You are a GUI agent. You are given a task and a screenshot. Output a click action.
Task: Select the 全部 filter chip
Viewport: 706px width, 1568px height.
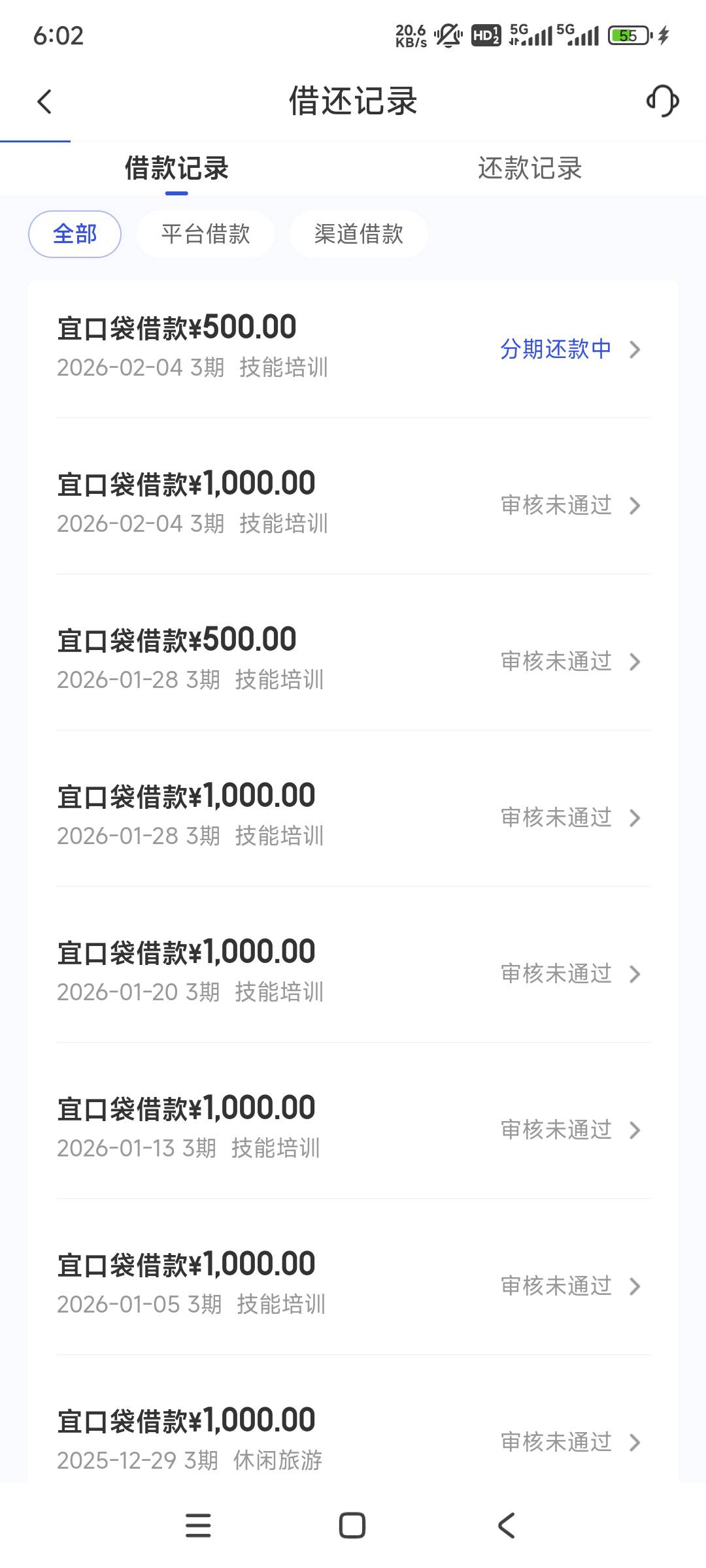click(75, 234)
